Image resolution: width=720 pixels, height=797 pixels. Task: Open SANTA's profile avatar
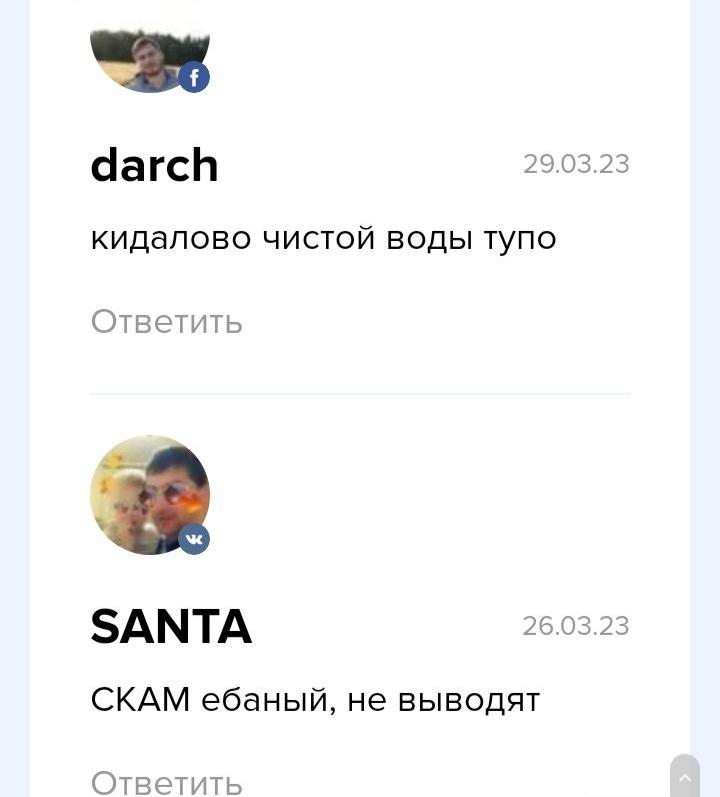pos(150,494)
